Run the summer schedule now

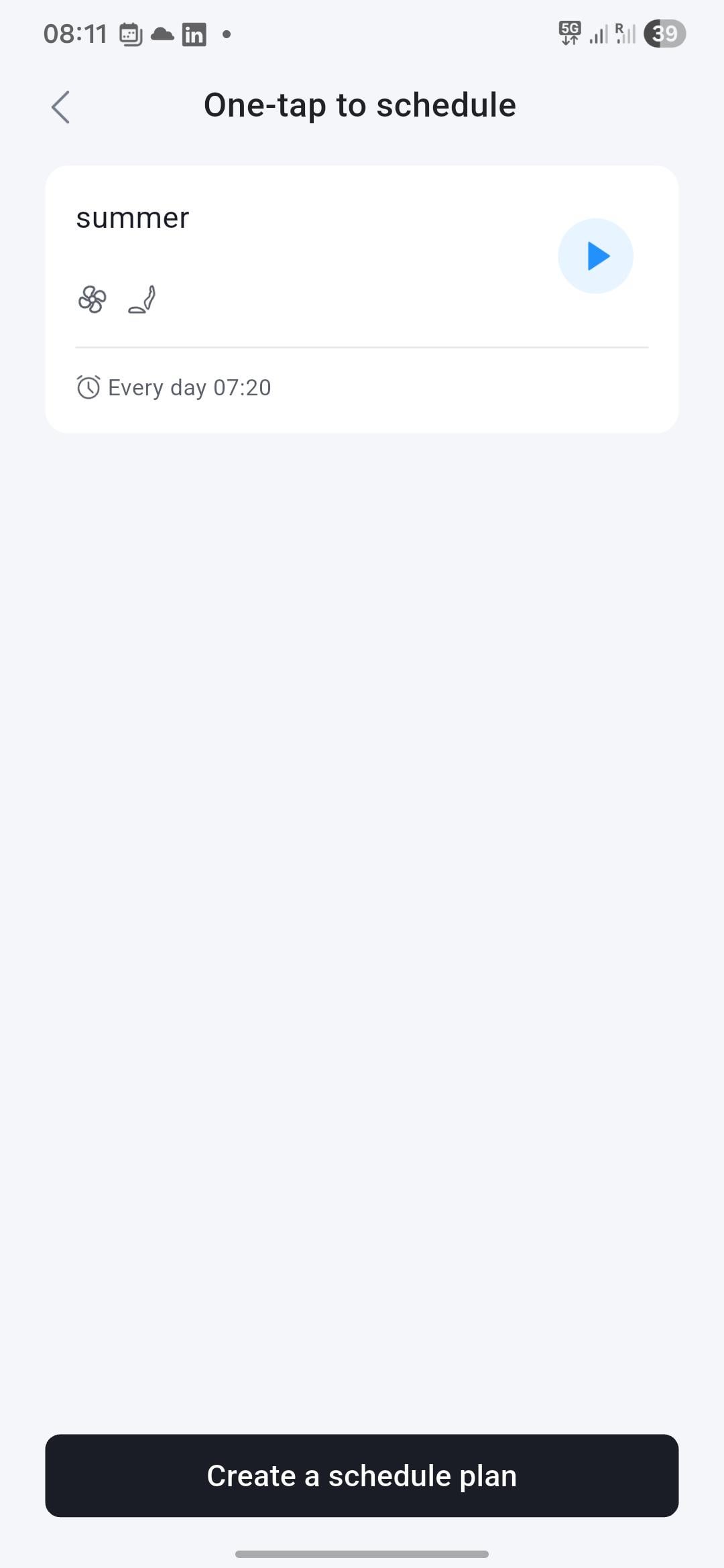(x=595, y=256)
